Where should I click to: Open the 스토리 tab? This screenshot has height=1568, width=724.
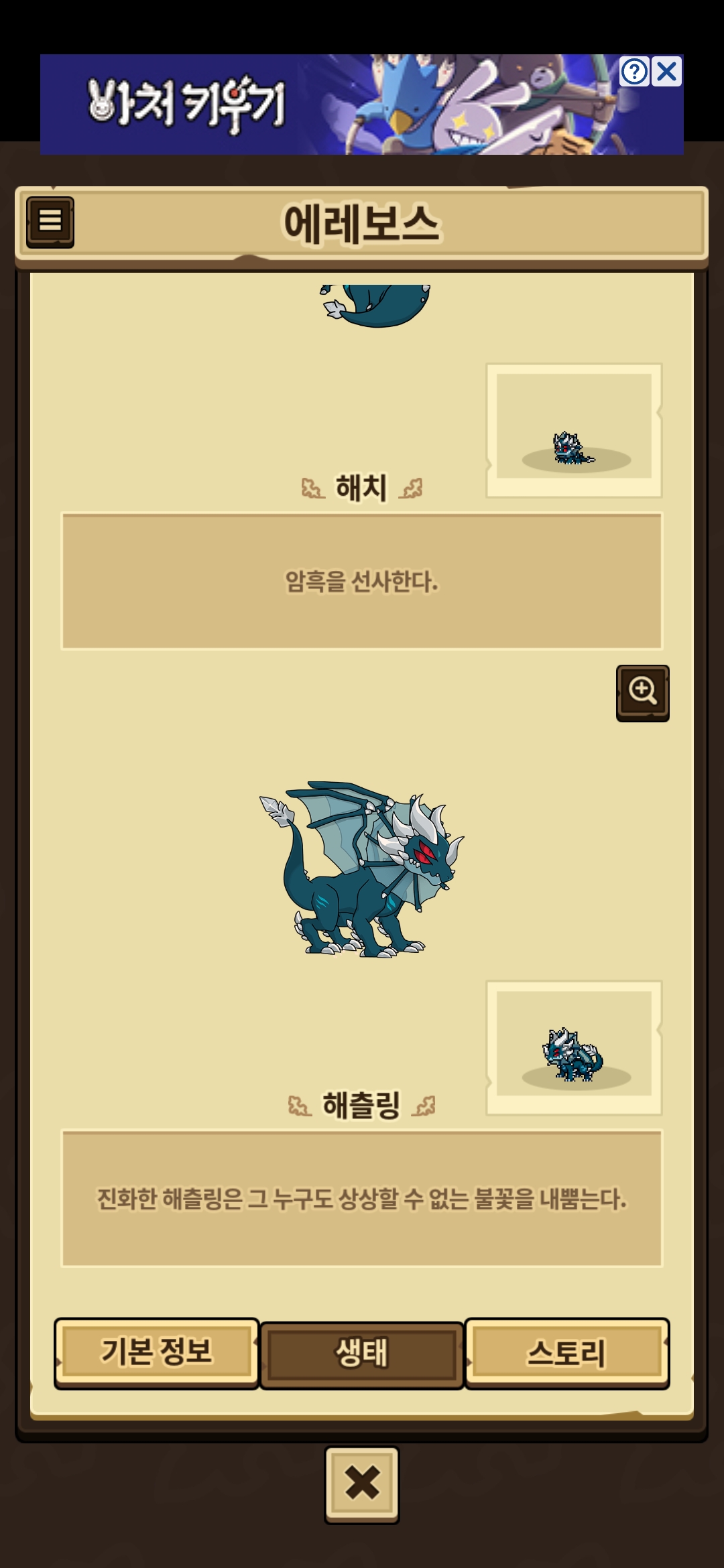566,1352
